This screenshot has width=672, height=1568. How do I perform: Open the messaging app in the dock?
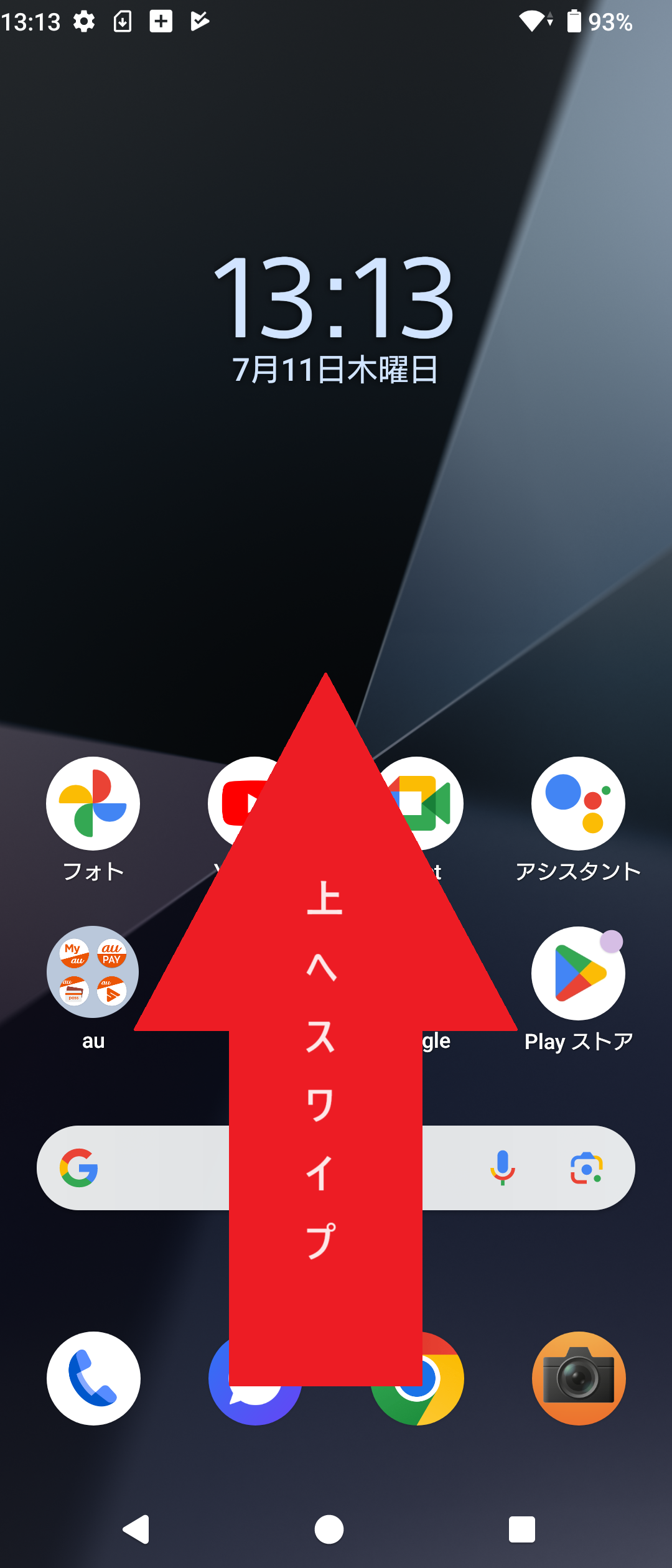pyautogui.click(x=254, y=1379)
